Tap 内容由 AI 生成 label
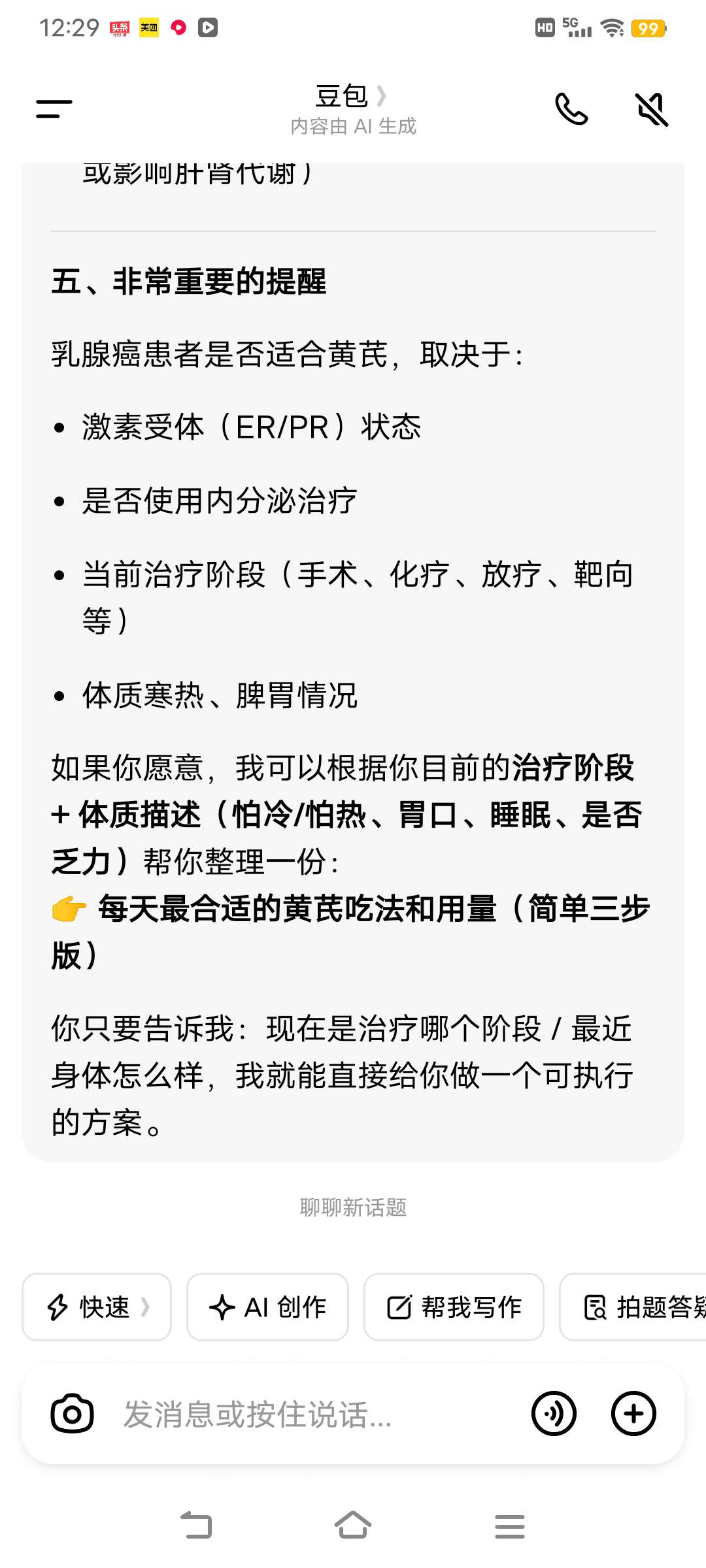The height and width of the screenshot is (1568, 706). pos(353,127)
